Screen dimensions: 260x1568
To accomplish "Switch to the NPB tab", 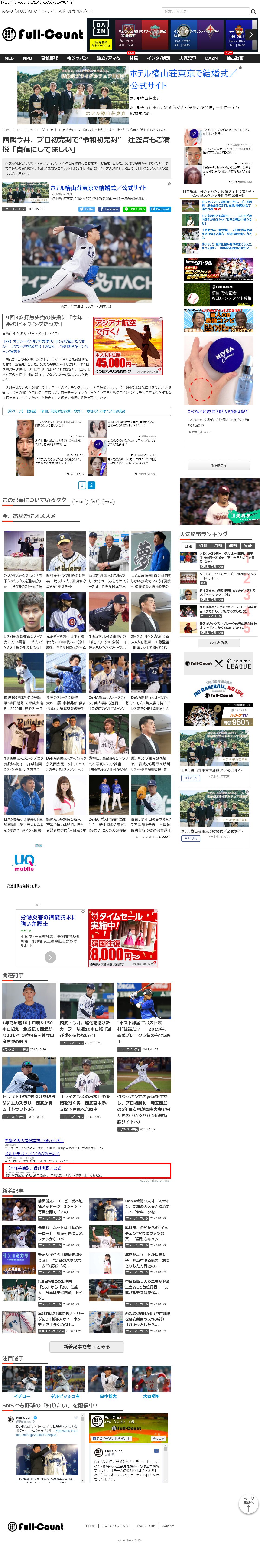I will click(27, 59).
